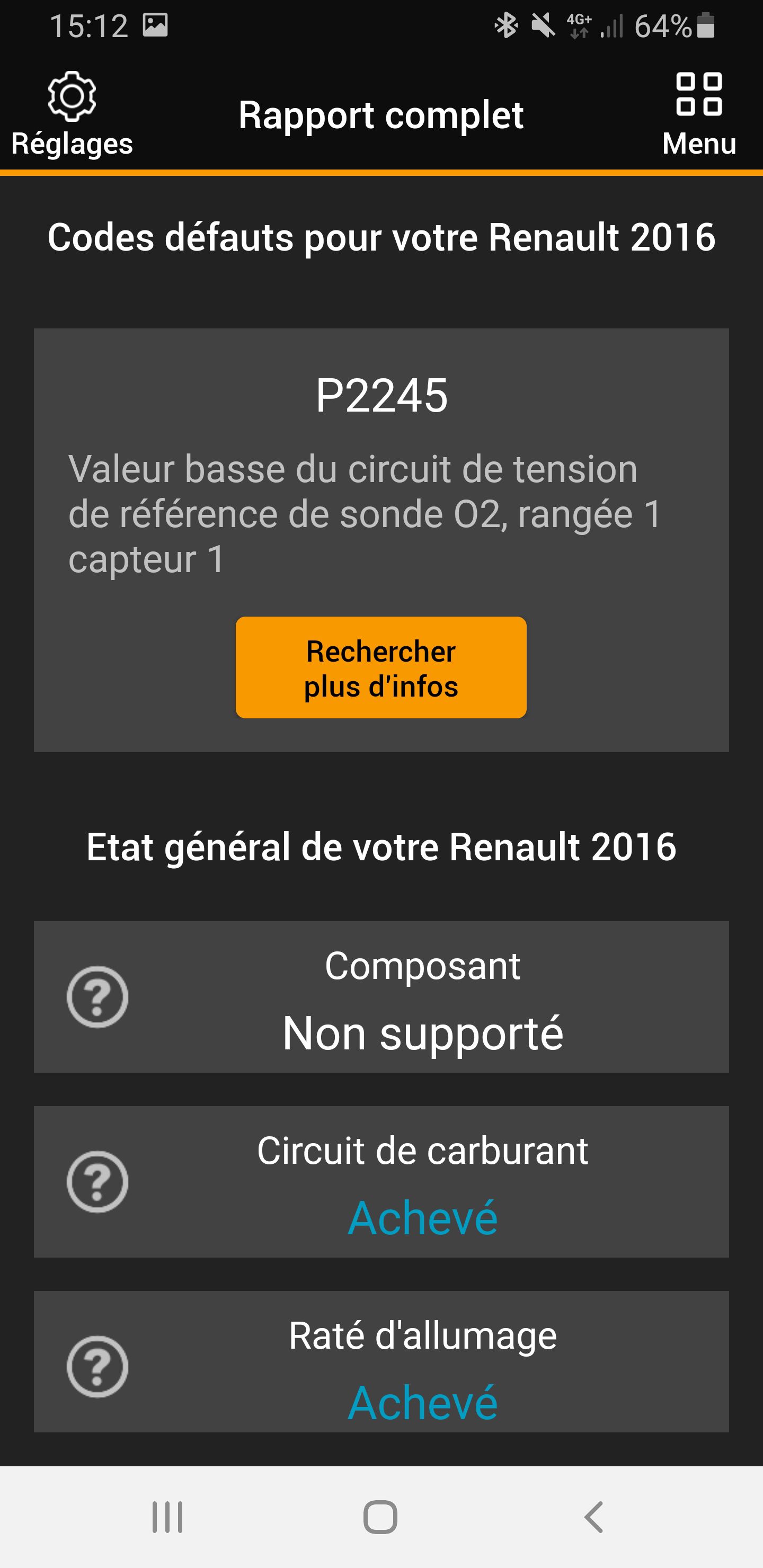The image size is (763, 1568).
Task: Show help for Composant status
Action: (97, 997)
